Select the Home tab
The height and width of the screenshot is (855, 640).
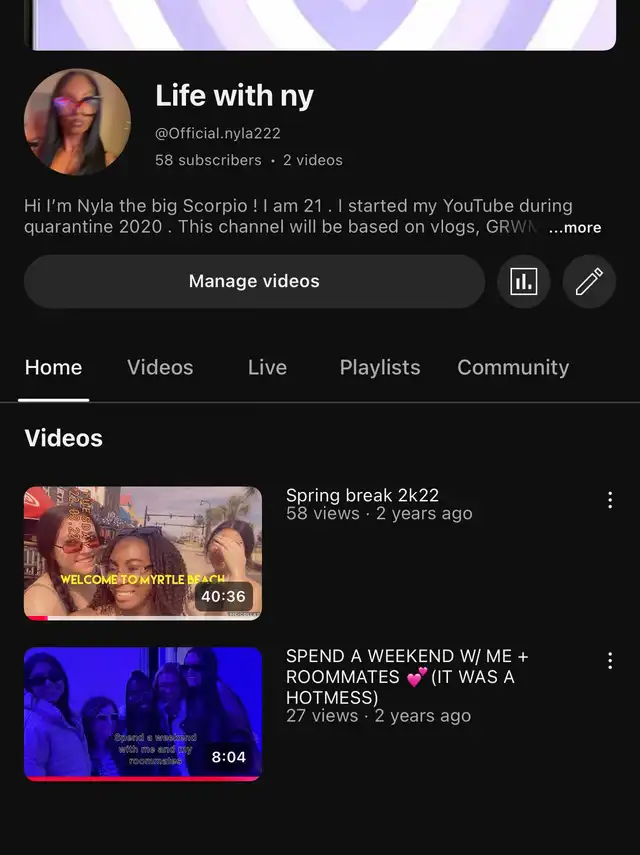(x=53, y=367)
